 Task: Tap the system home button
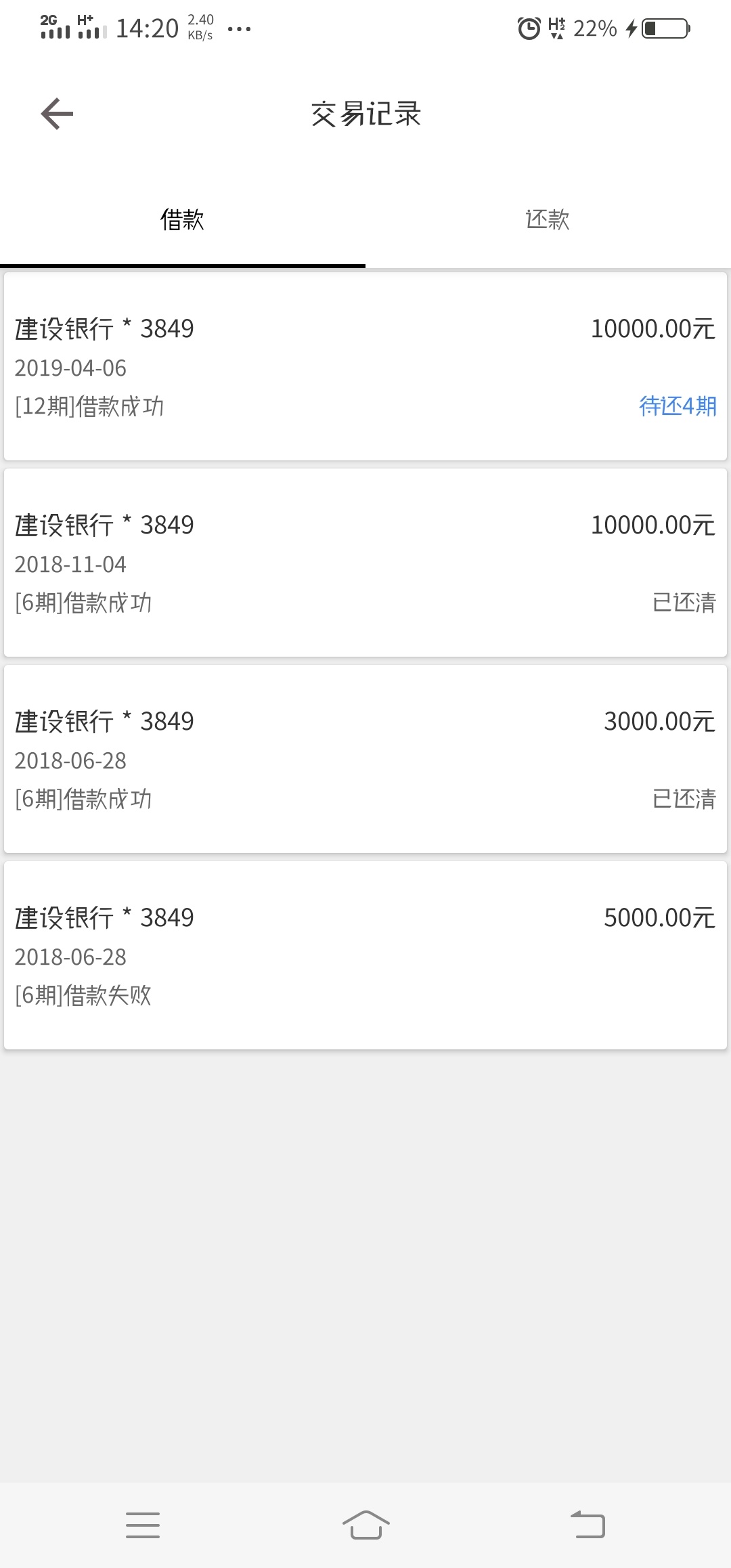[365, 1525]
